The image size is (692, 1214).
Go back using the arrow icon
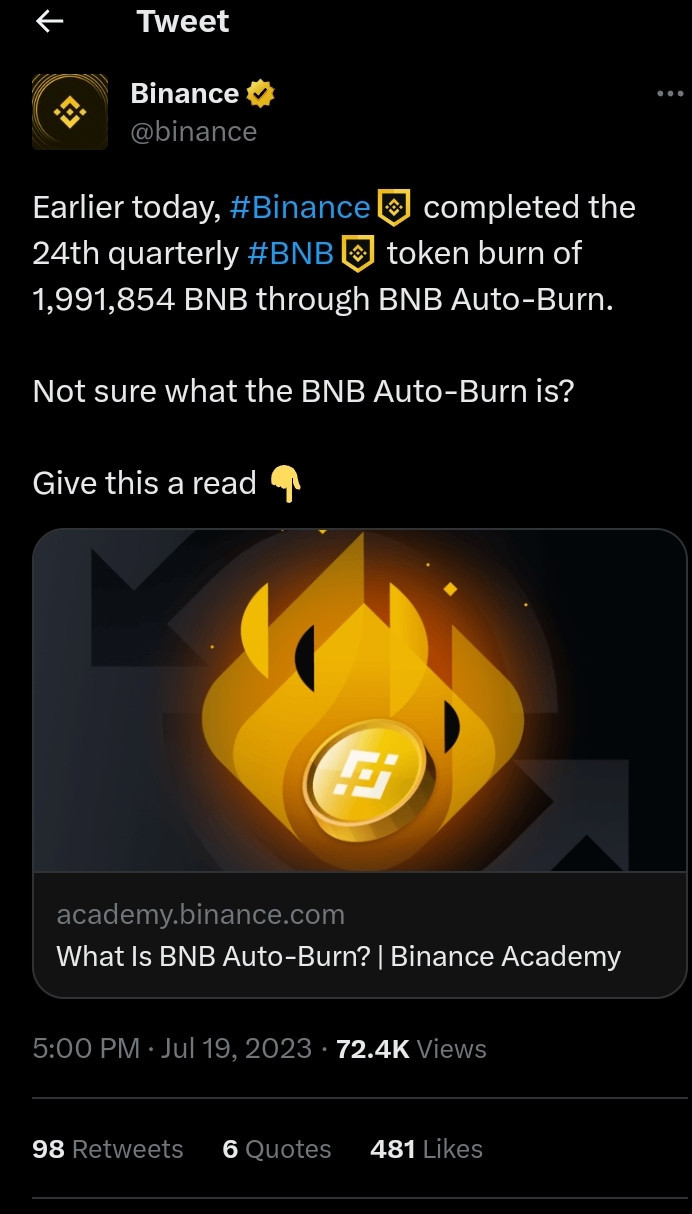pos(49,22)
